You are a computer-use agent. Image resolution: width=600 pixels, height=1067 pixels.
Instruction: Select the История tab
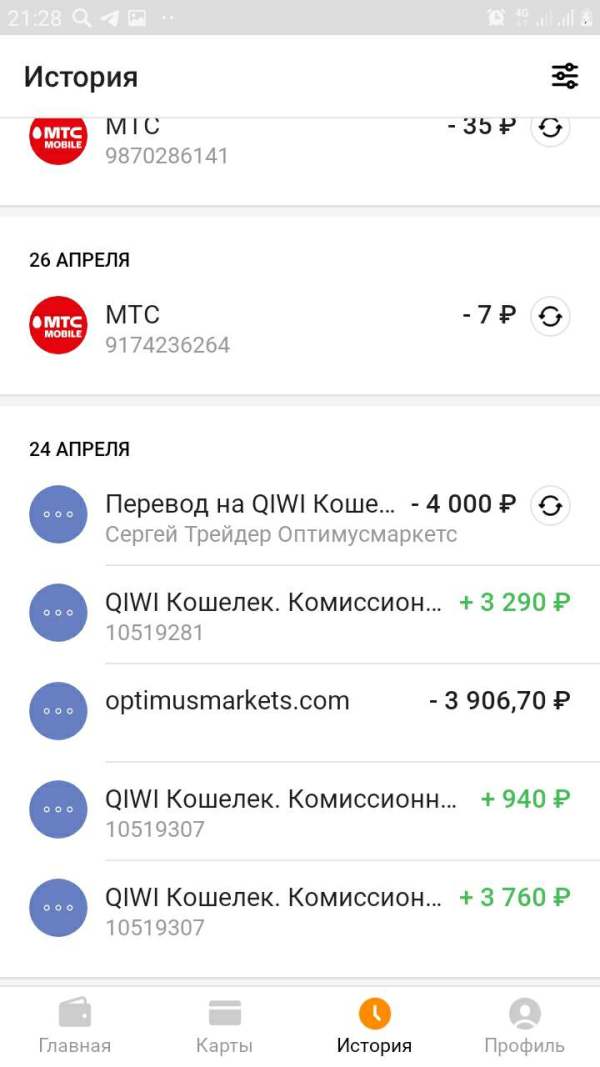click(x=374, y=1026)
